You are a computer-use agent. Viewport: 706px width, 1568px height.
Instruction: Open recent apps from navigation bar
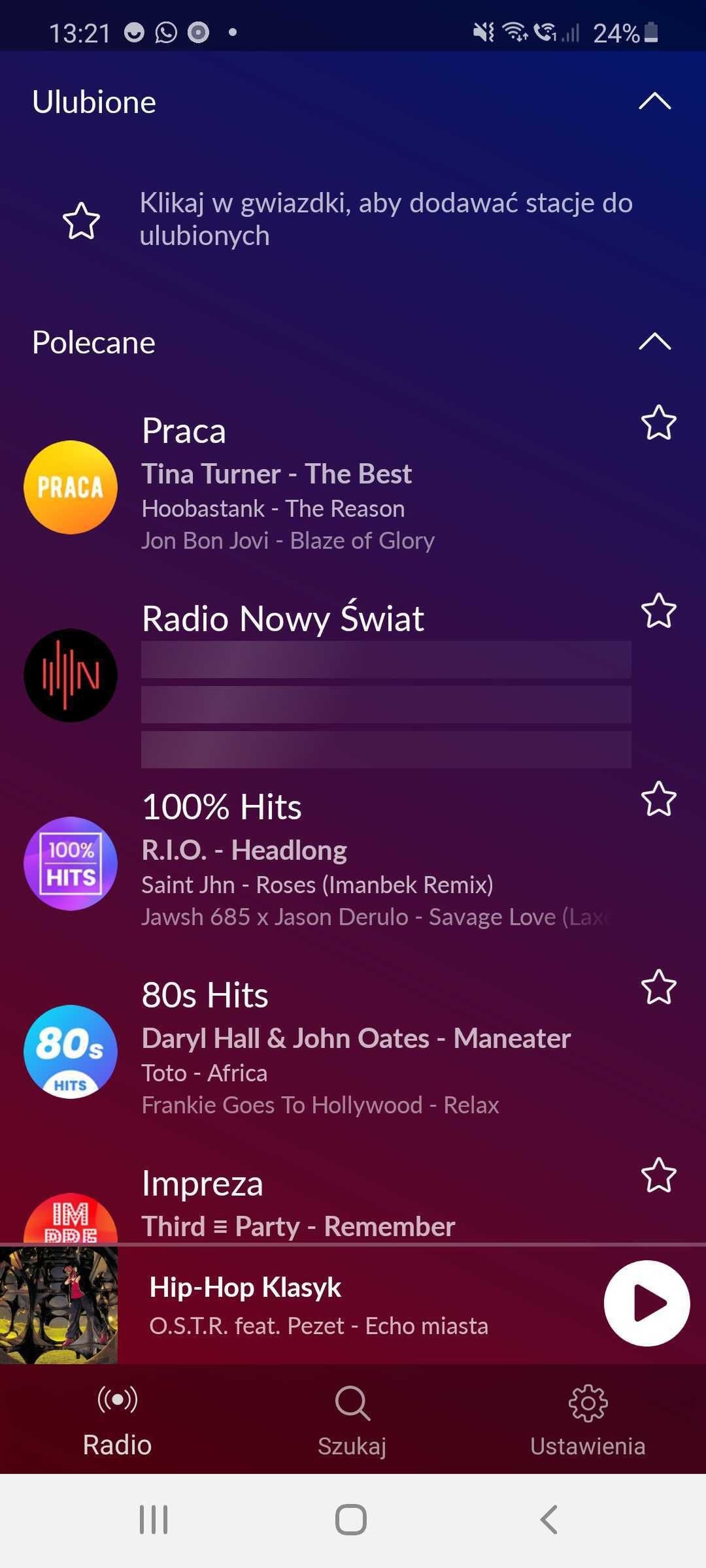point(154,1520)
